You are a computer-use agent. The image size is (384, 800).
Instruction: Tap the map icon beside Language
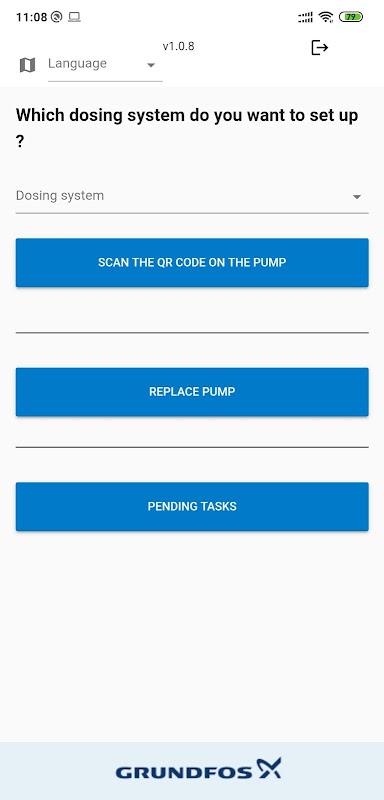[28, 65]
